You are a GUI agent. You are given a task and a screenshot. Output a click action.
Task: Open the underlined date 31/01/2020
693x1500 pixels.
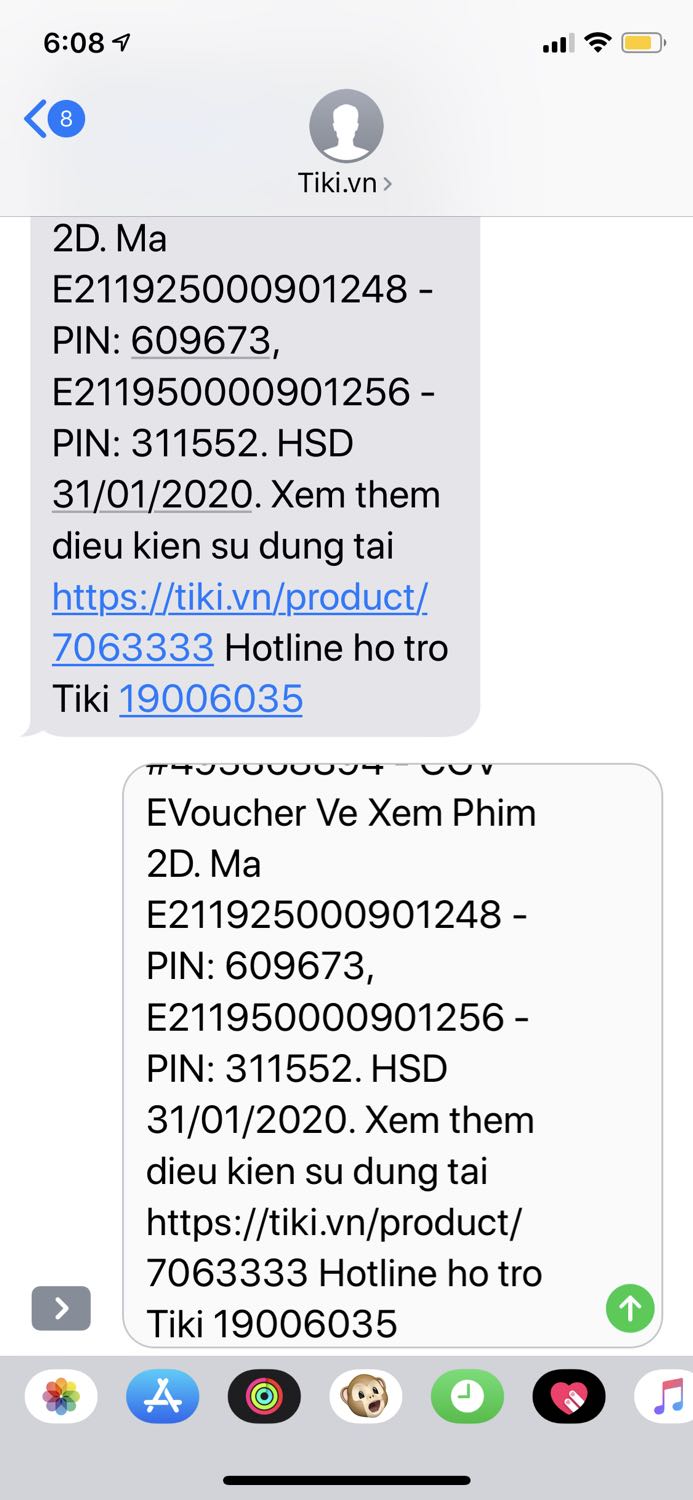coord(151,494)
